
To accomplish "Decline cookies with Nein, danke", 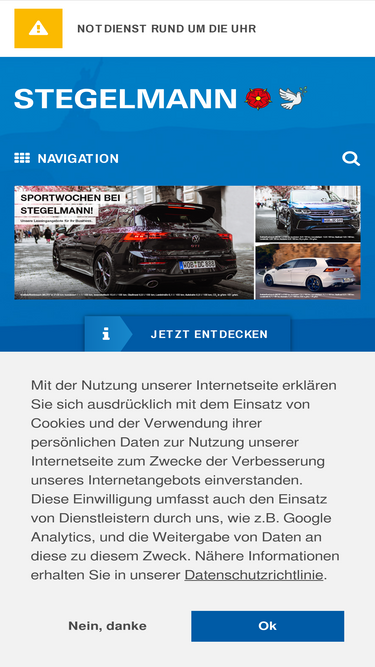I will pyautogui.click(x=108, y=626).
